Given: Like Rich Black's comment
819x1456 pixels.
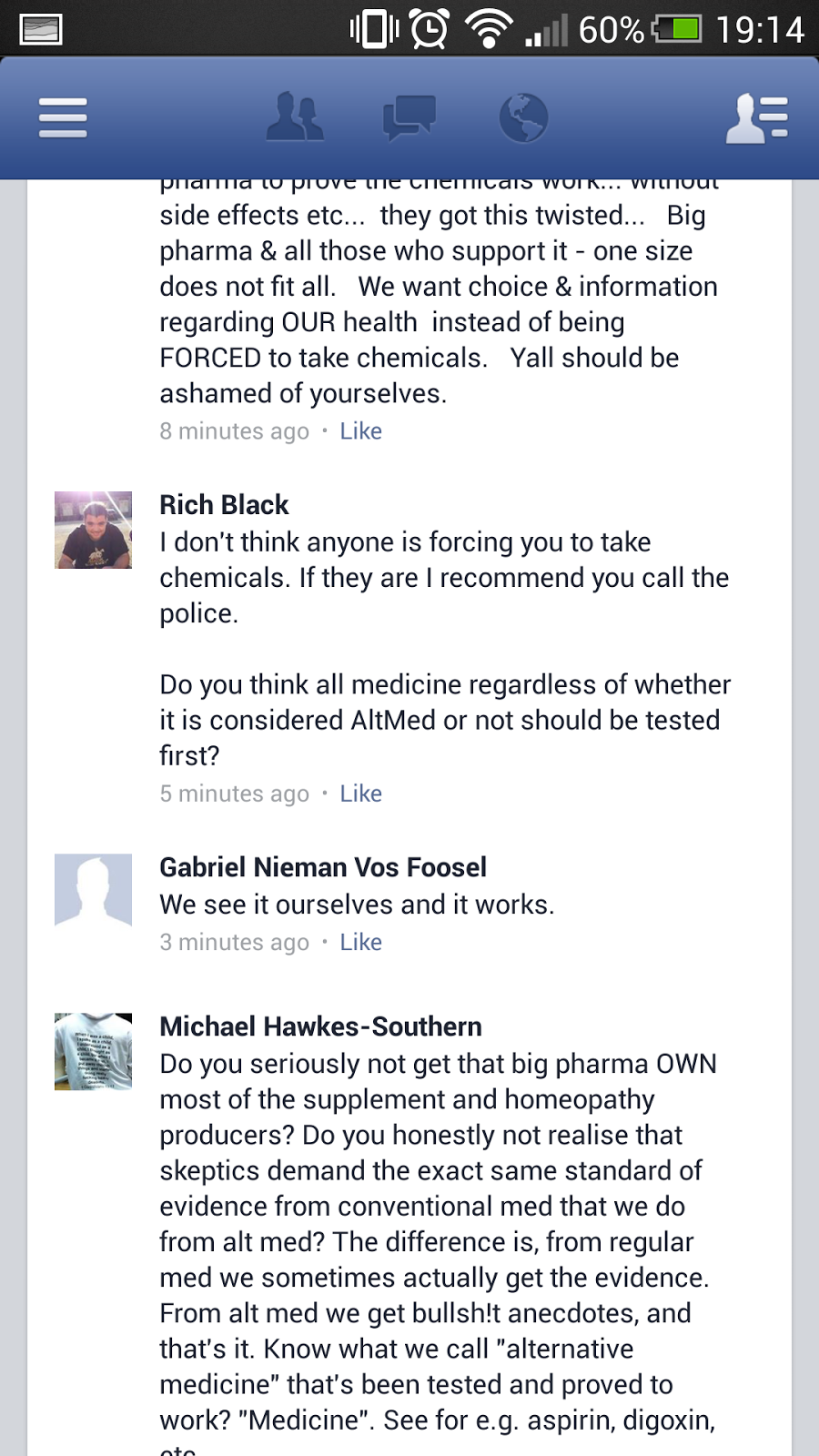Looking at the screenshot, I should coord(360,794).
